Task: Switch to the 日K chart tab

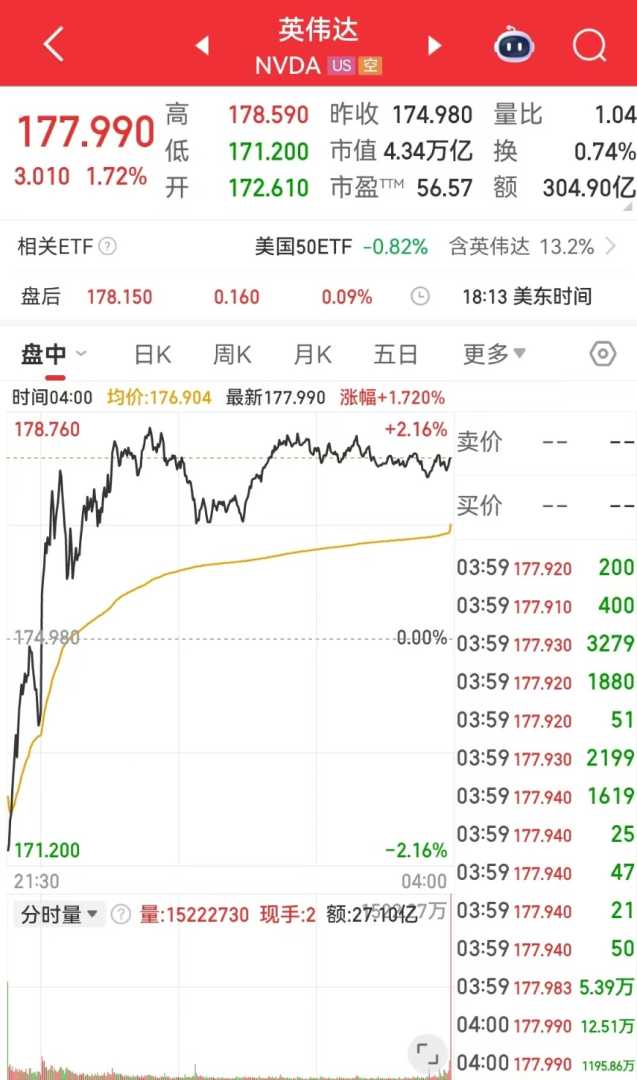Action: pos(153,354)
